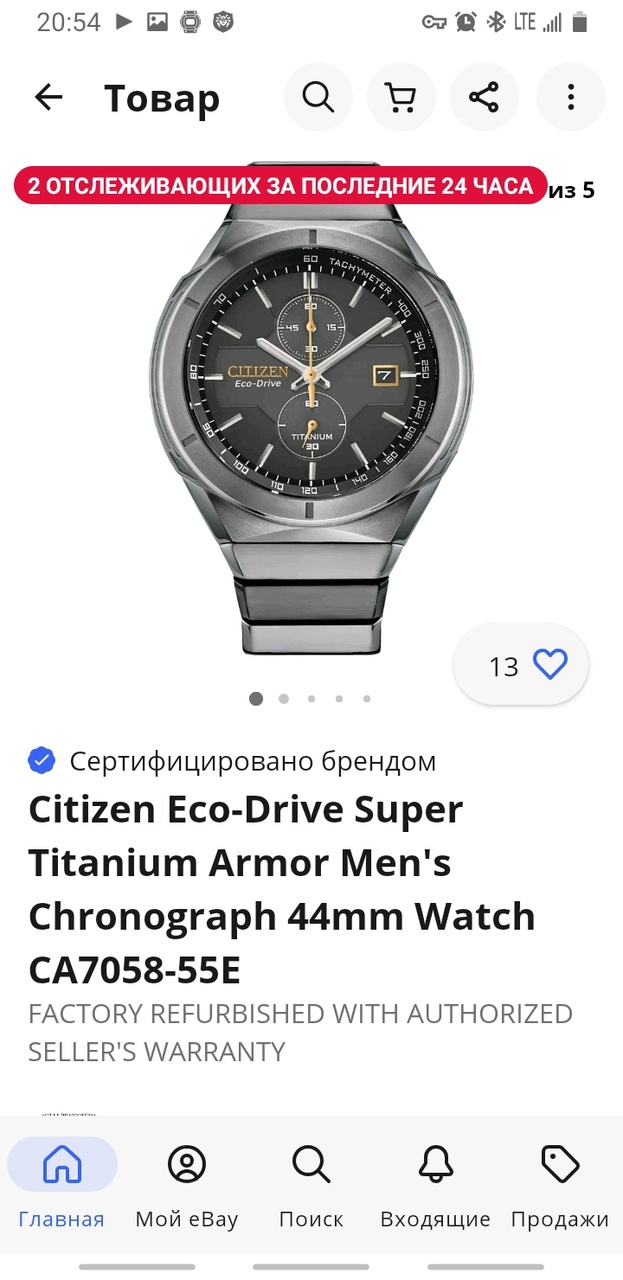Open the shopping cart
The image size is (623, 1280).
[401, 97]
